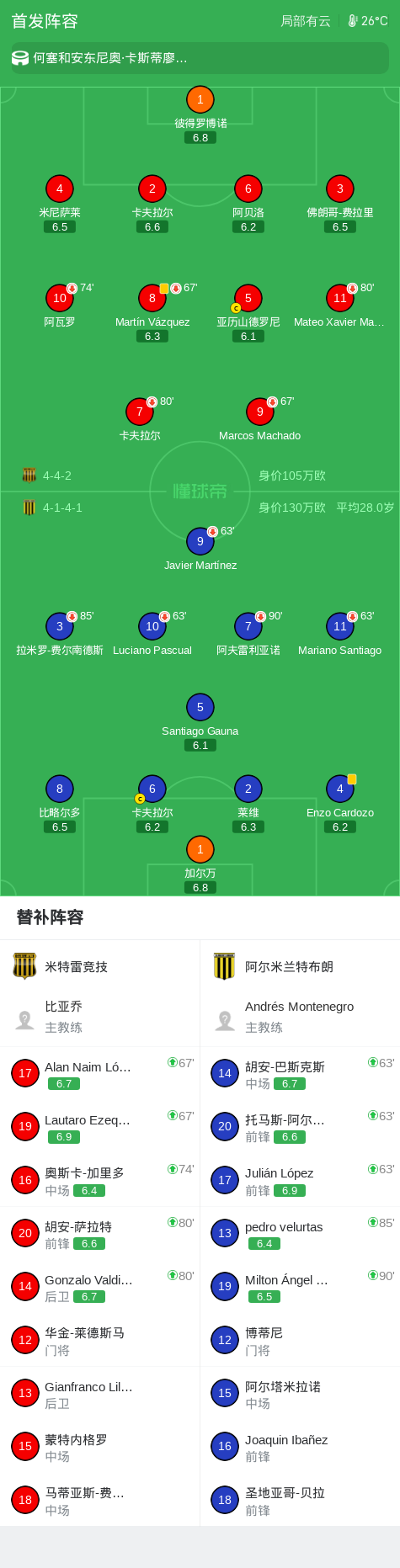Viewport: 400px width, 1568px height.
Task: View coach Andrés Montenegro's profile
Action: 300,1017
